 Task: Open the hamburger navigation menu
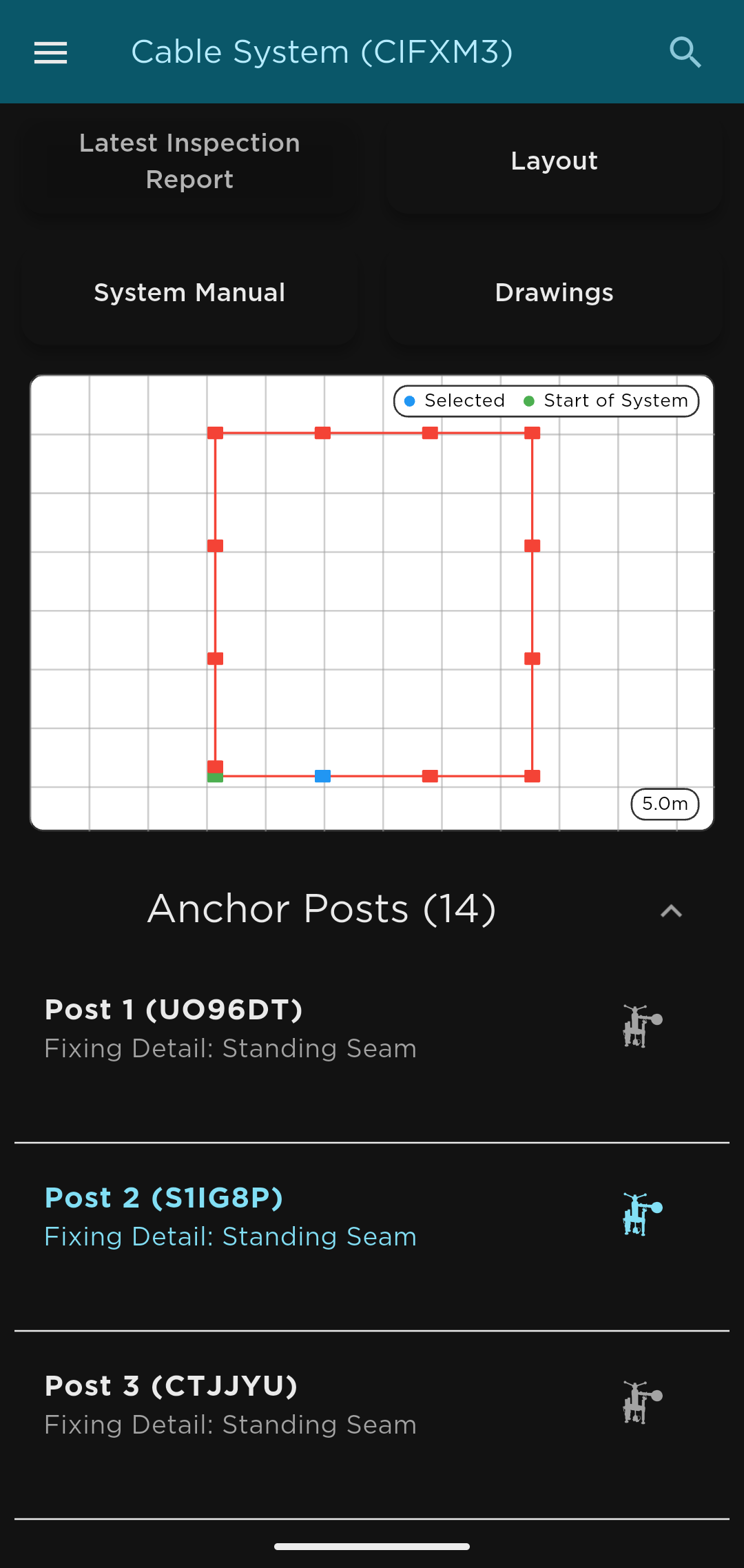click(51, 52)
